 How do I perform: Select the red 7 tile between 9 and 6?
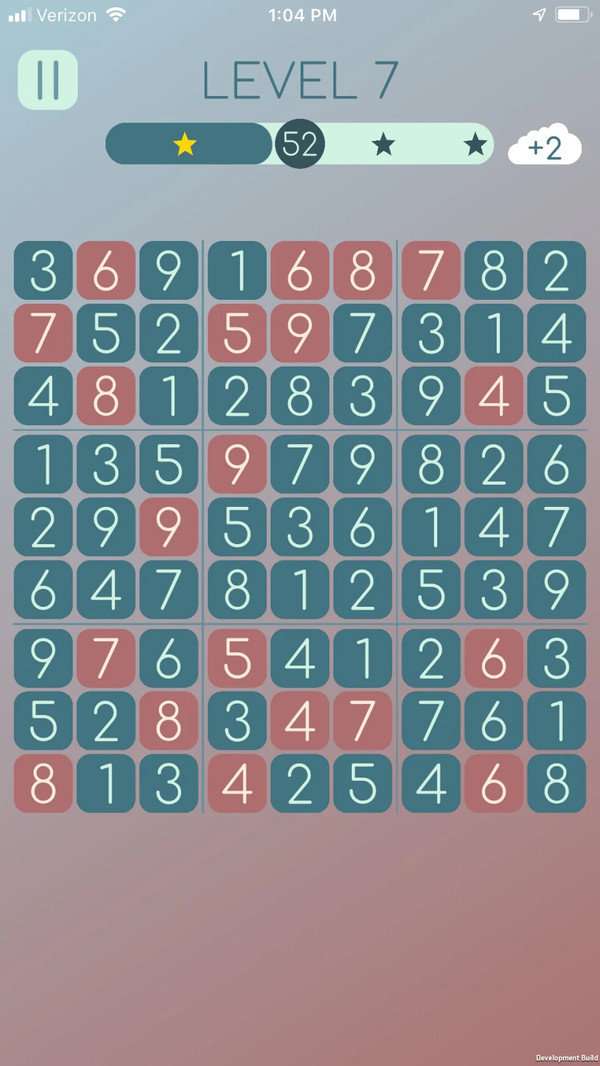pos(106,657)
